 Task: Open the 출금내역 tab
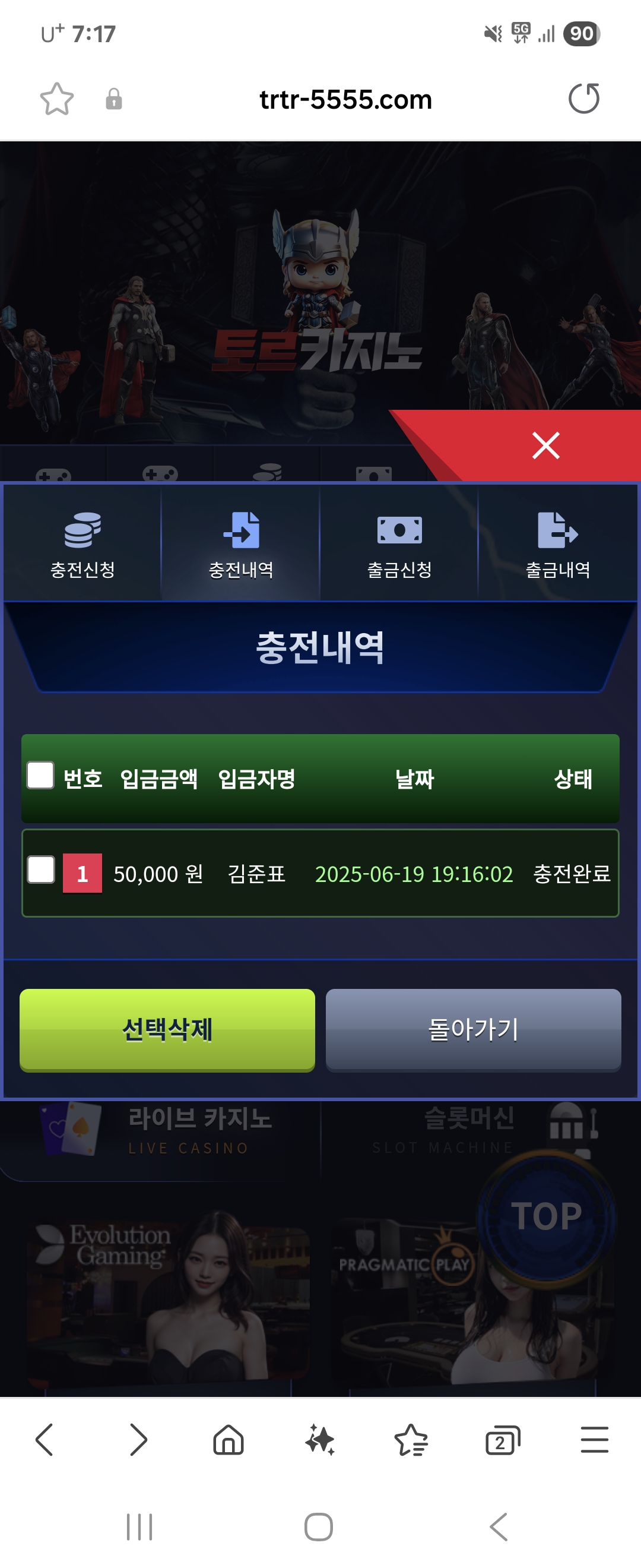[558, 543]
